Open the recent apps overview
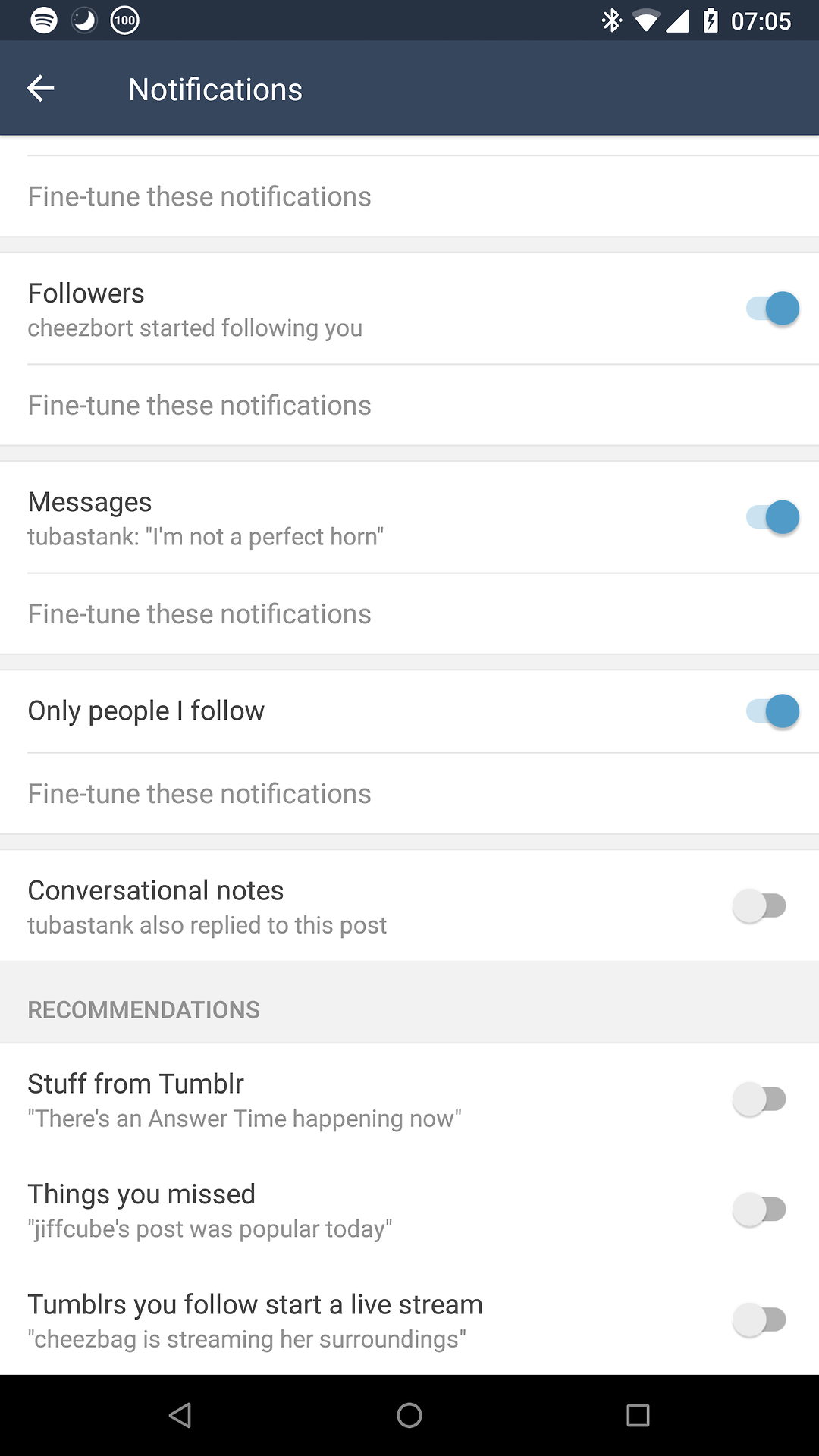This screenshot has width=819, height=1456. 638,1415
